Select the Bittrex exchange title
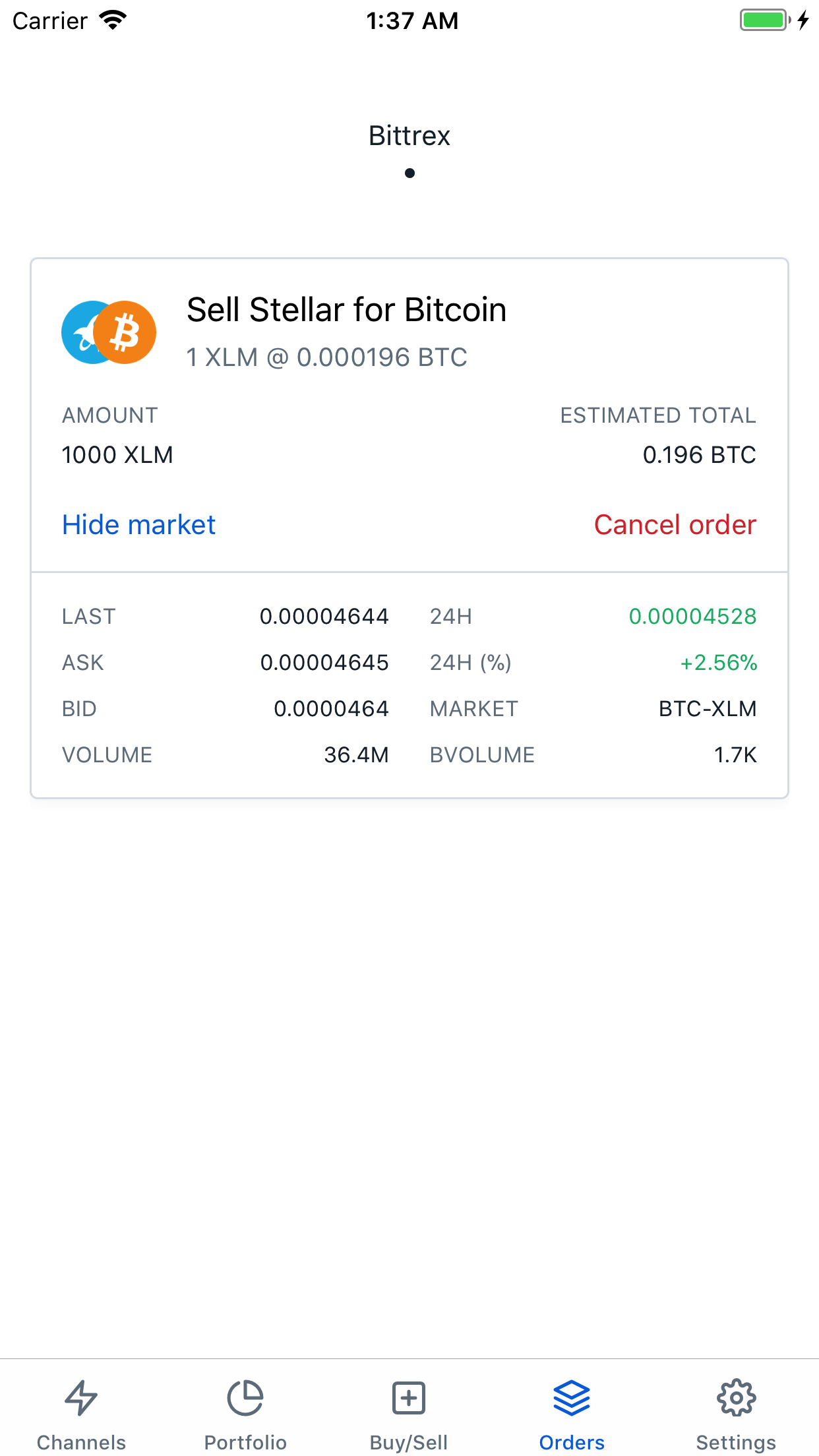Viewport: 819px width, 1456px height. click(409, 135)
